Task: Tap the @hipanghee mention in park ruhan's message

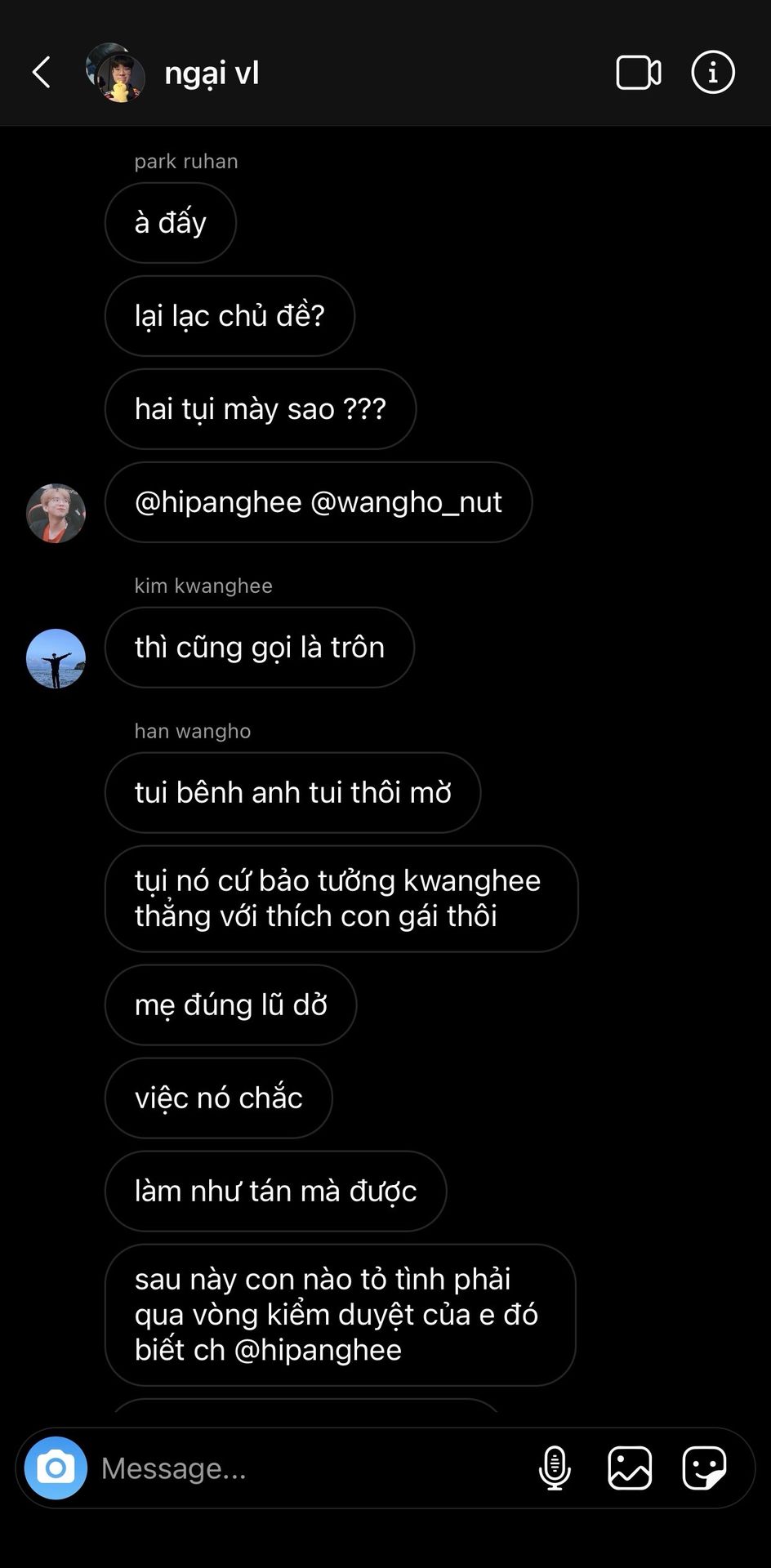Action: coord(218,502)
